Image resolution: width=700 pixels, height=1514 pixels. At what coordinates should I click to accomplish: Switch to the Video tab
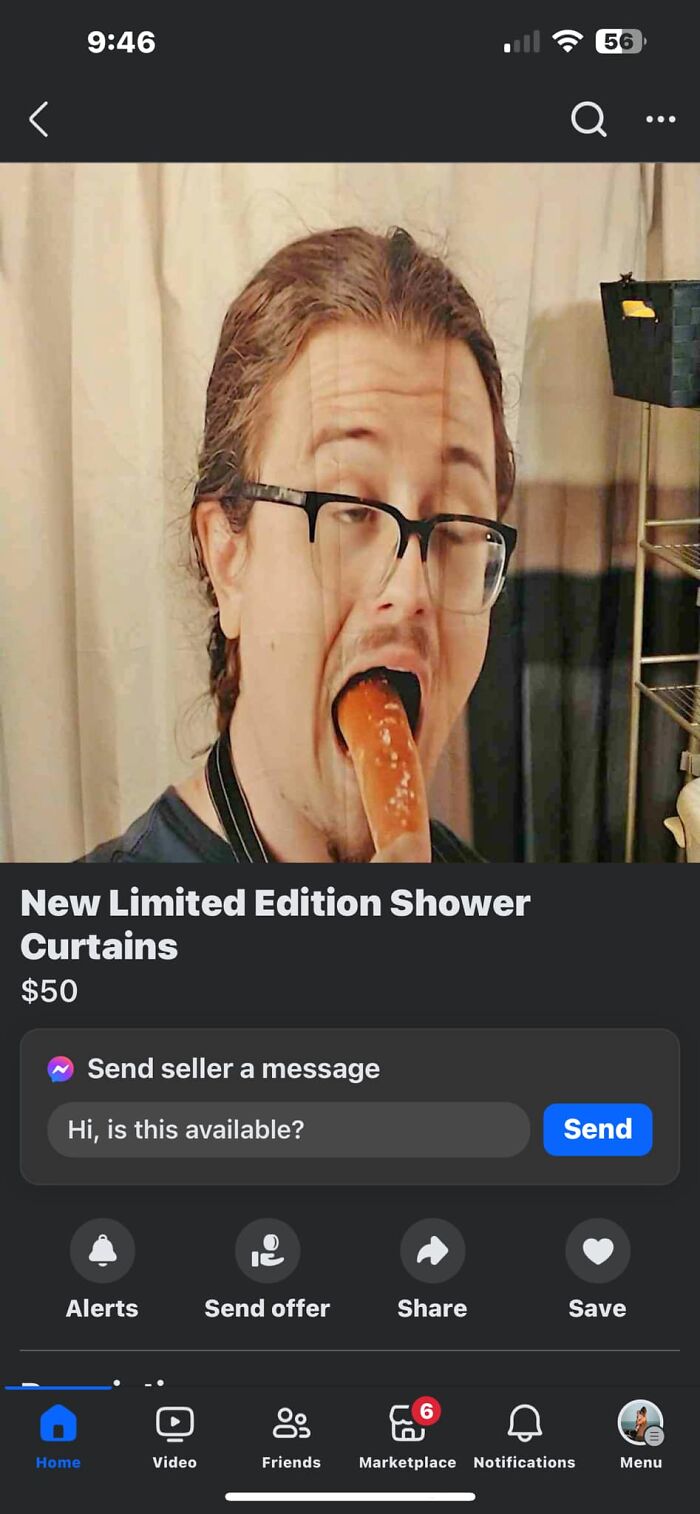pyautogui.click(x=174, y=1435)
